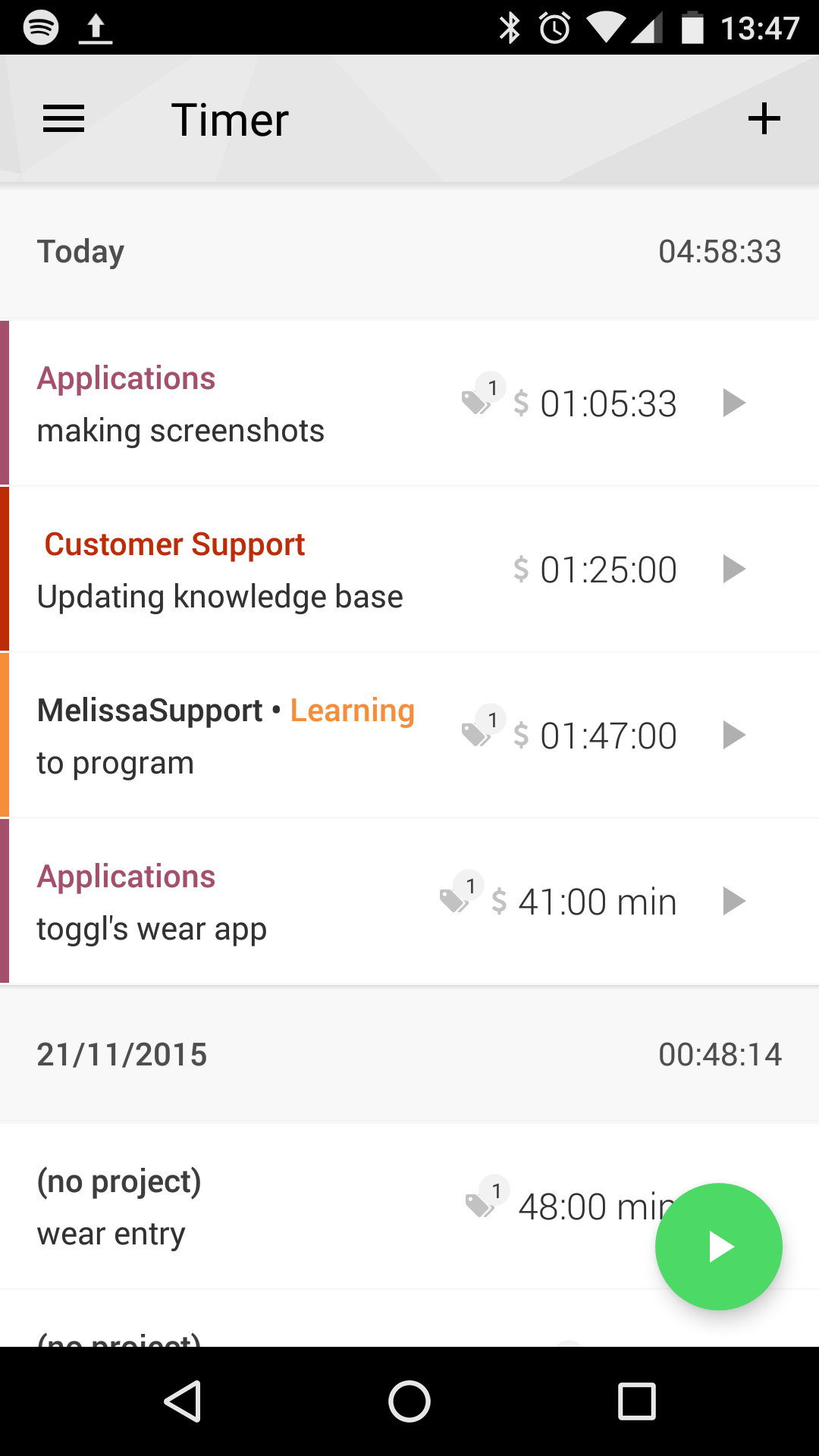Click the plus icon to add entry
Image resolution: width=819 pixels, height=1456 pixels.
(x=764, y=118)
